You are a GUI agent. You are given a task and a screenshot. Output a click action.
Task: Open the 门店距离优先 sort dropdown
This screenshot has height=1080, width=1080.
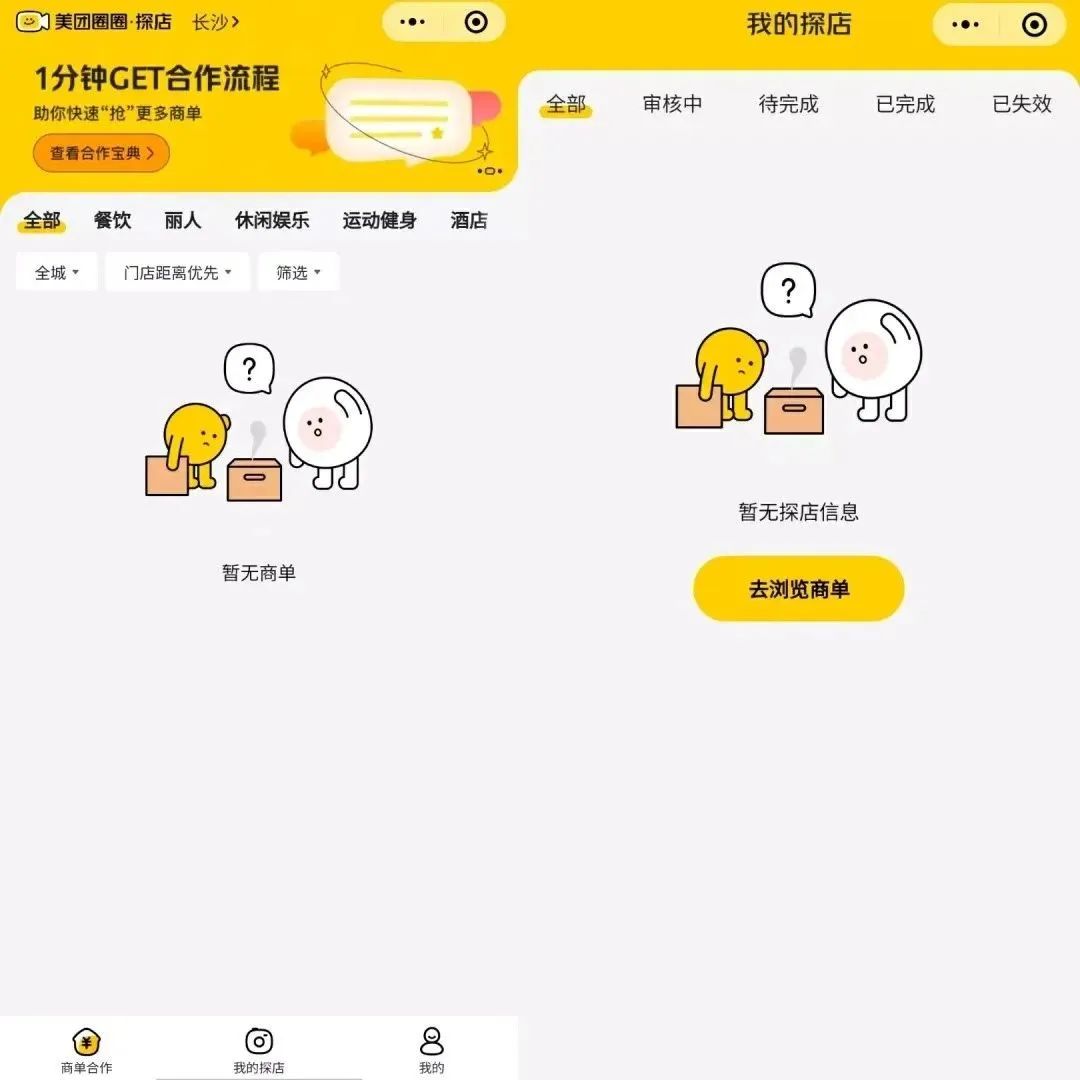pyautogui.click(x=177, y=272)
